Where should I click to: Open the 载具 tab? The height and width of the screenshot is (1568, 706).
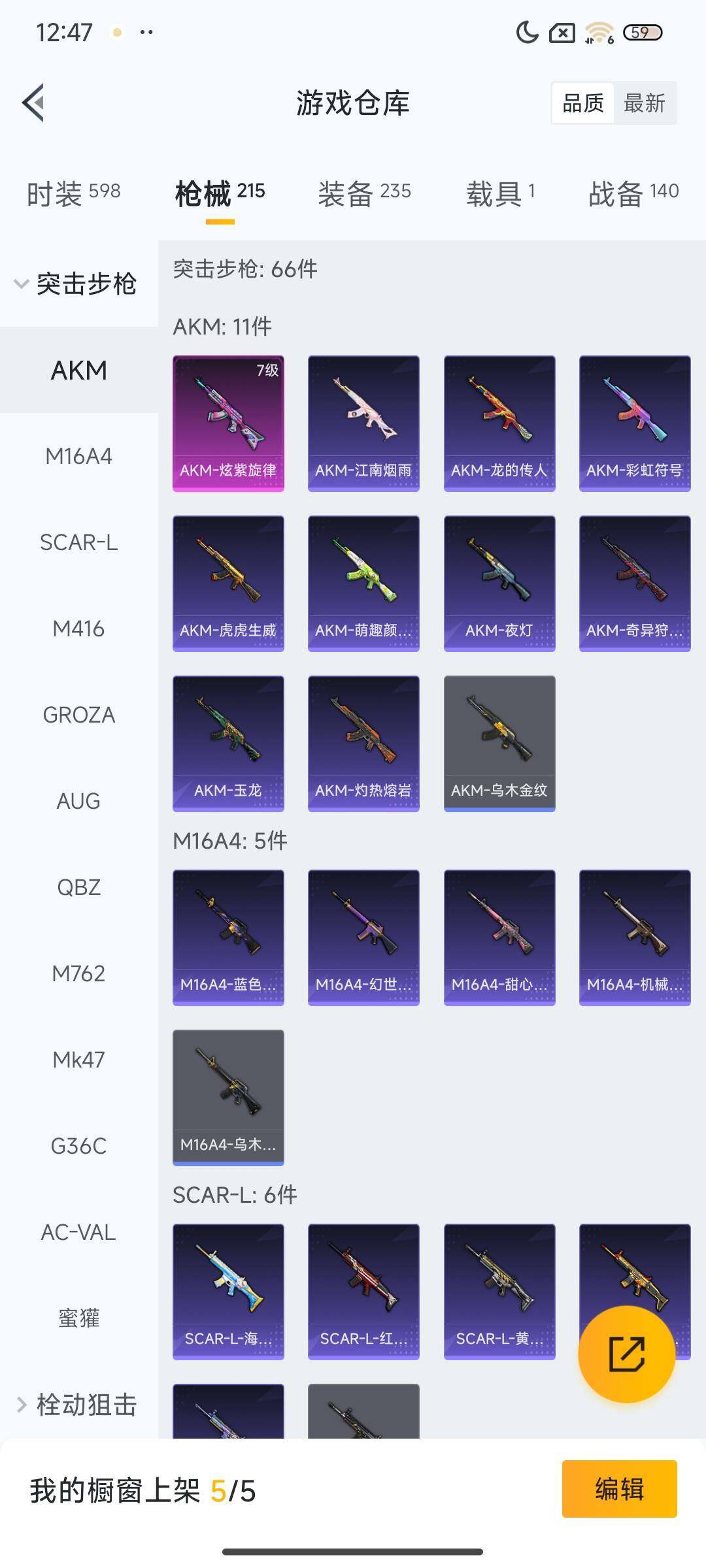pos(500,193)
